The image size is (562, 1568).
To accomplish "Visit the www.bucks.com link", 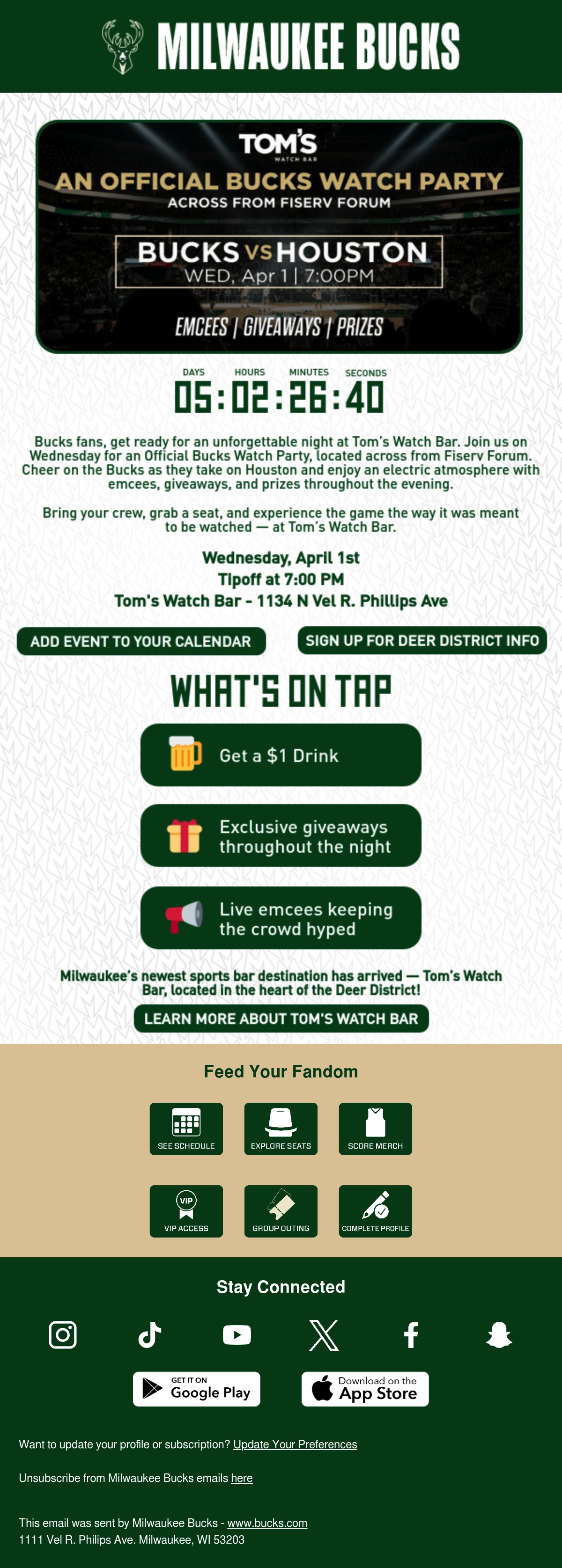I will tap(267, 1522).
